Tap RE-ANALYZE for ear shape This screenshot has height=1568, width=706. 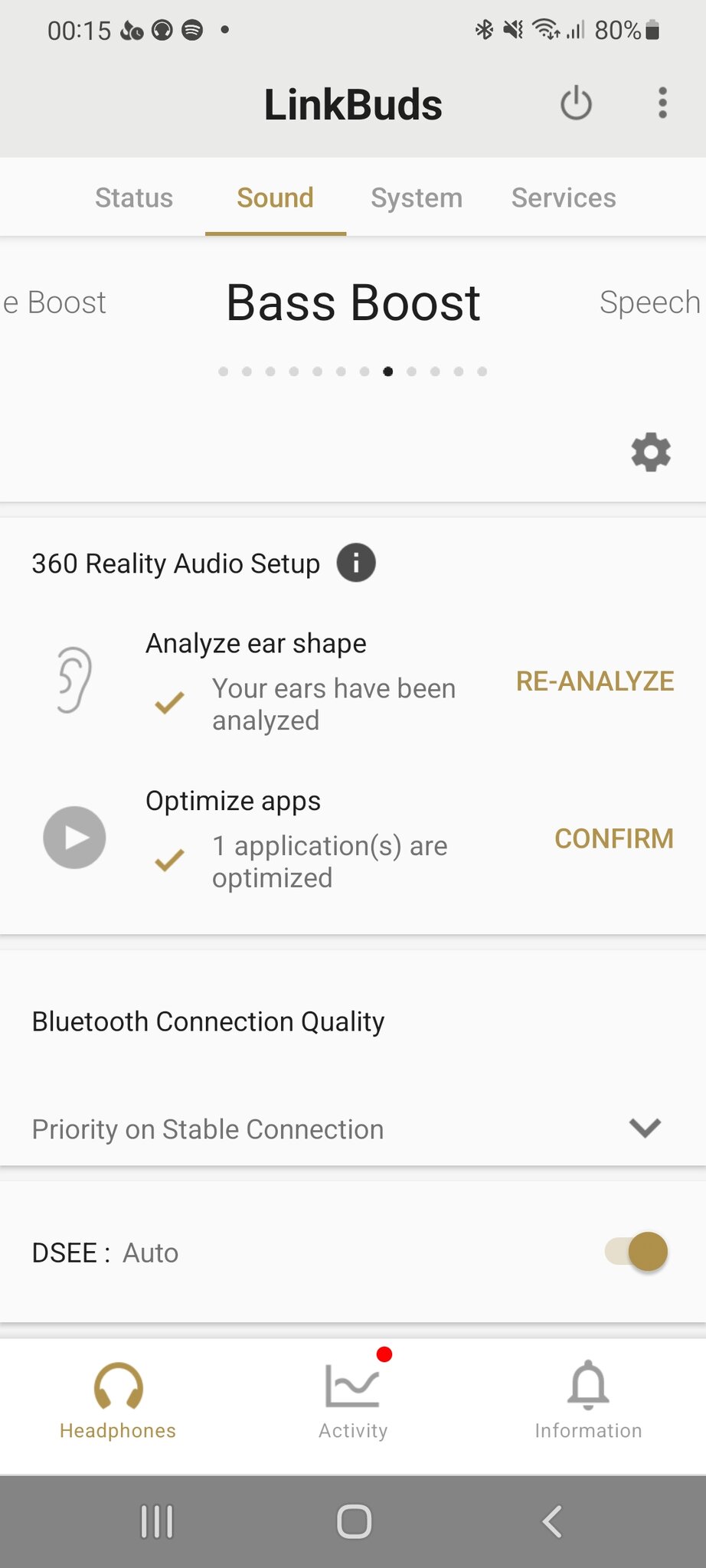(595, 681)
